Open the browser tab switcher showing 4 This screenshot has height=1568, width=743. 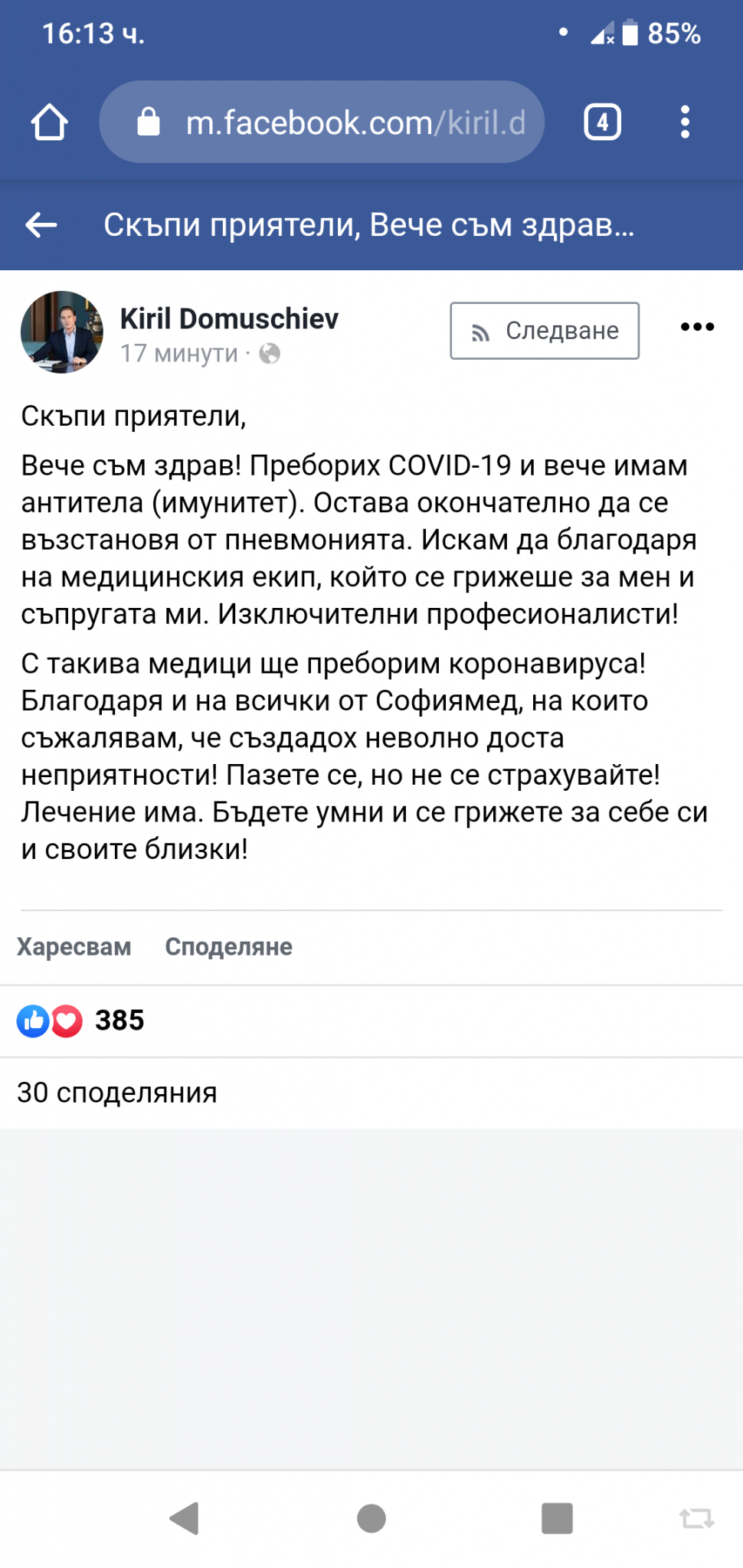click(x=603, y=122)
